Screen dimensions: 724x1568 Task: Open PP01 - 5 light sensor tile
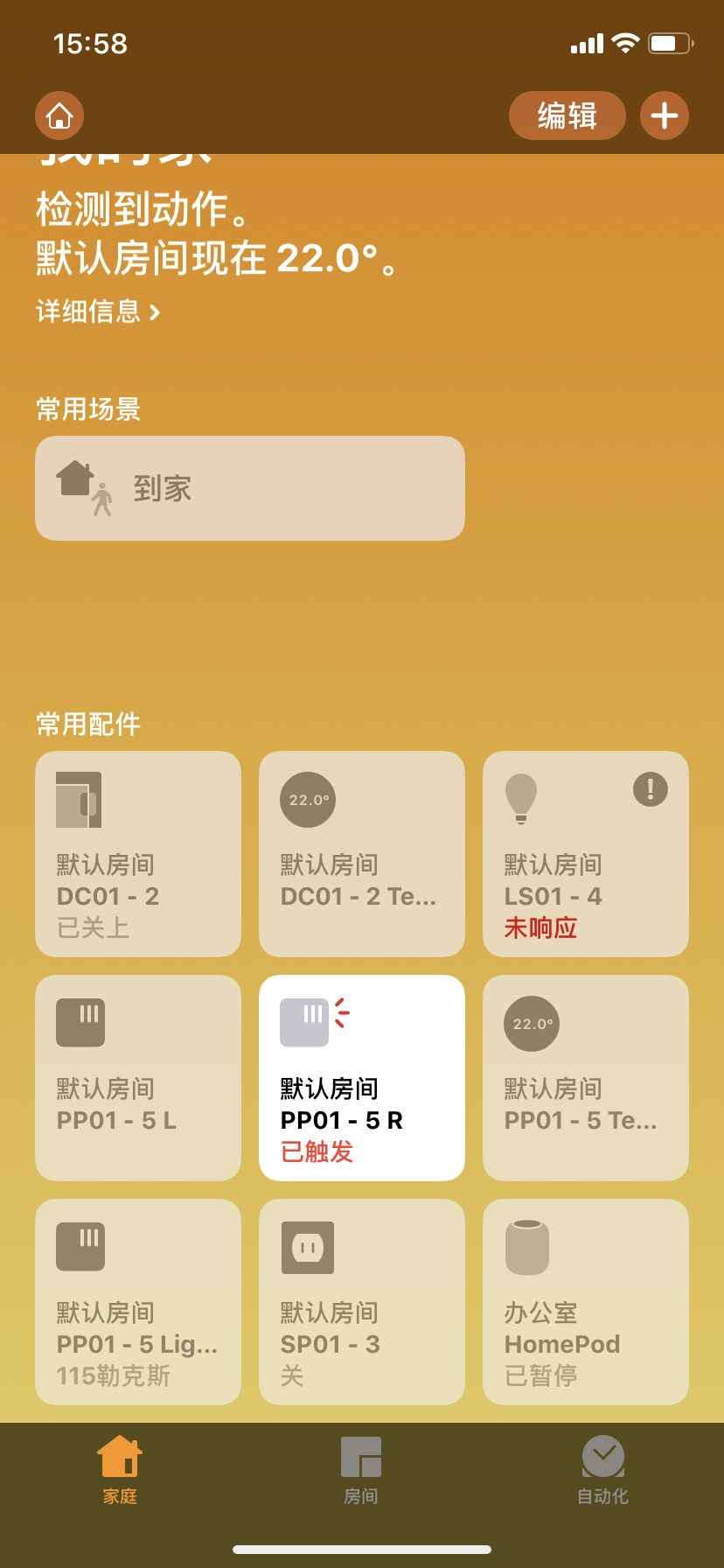pos(138,1302)
